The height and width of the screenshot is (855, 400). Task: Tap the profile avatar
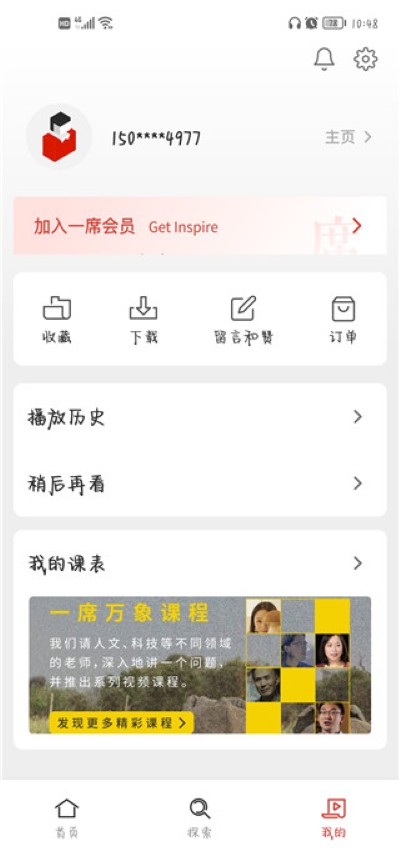coord(59,137)
